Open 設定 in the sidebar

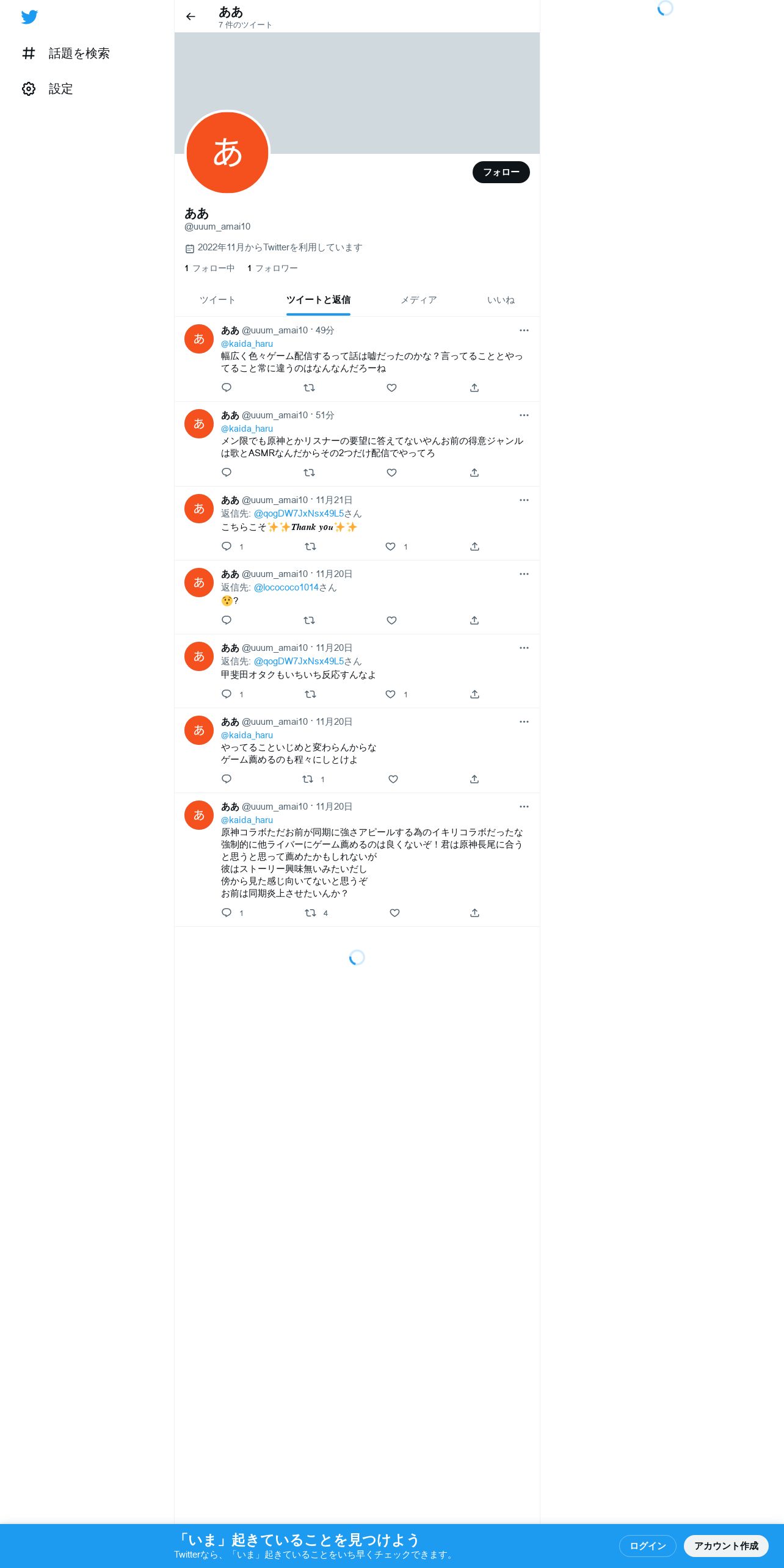pyautogui.click(x=48, y=89)
